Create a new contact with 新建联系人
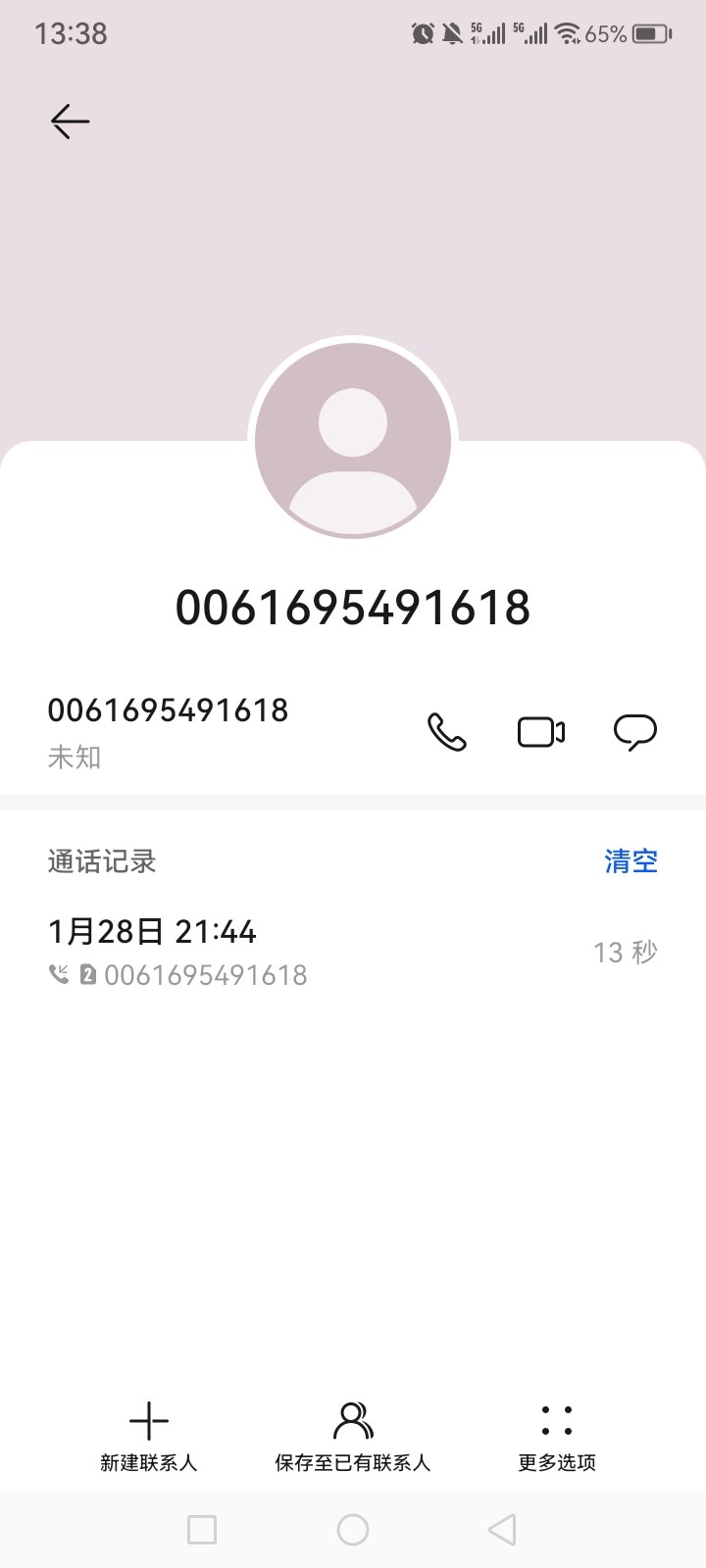Image resolution: width=706 pixels, height=1568 pixels. click(x=149, y=1437)
